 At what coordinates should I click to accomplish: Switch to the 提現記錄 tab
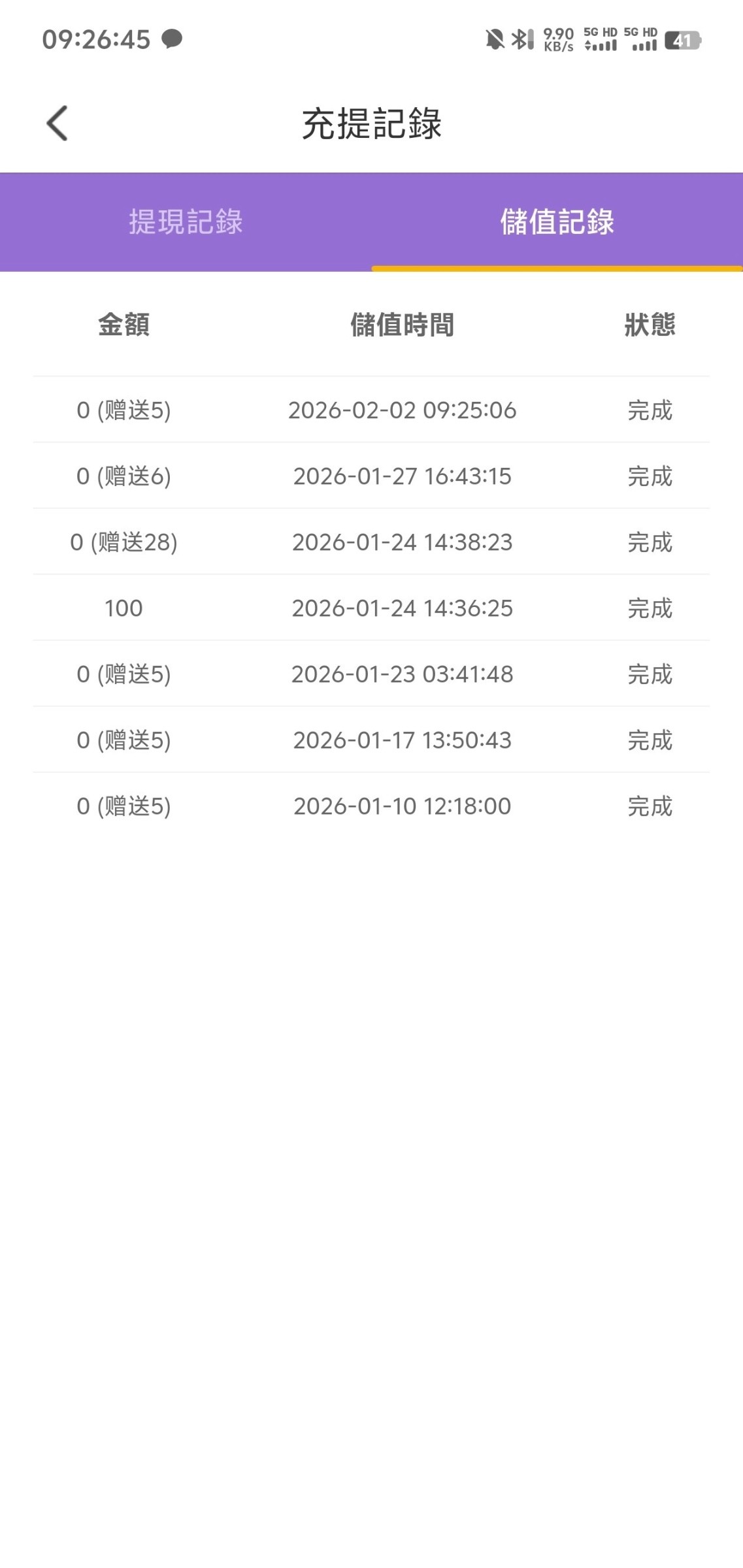click(x=186, y=222)
